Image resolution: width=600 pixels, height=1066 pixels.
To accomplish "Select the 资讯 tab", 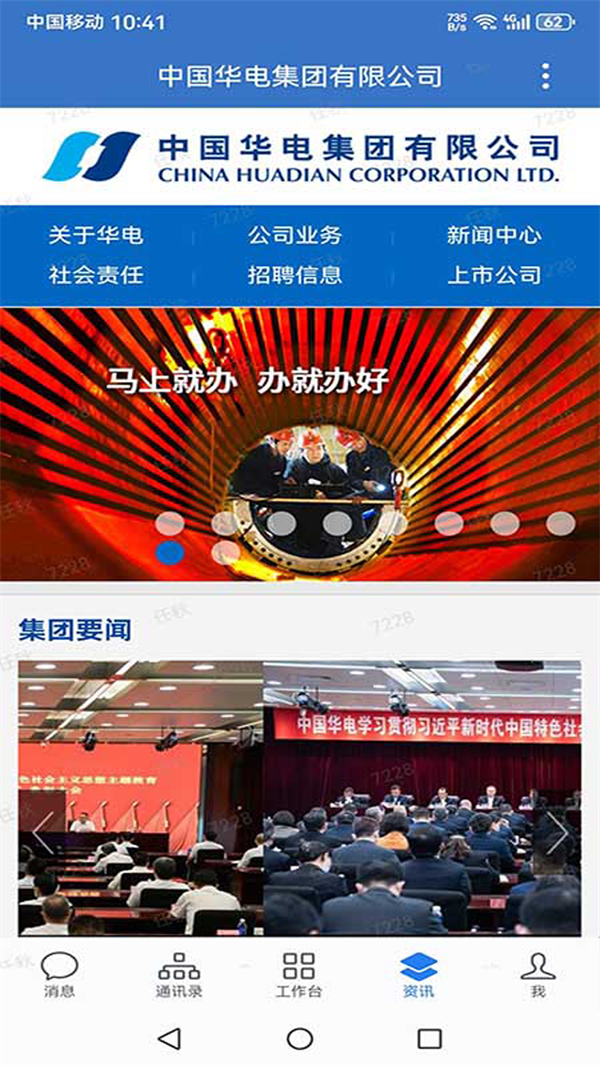I will (418, 975).
